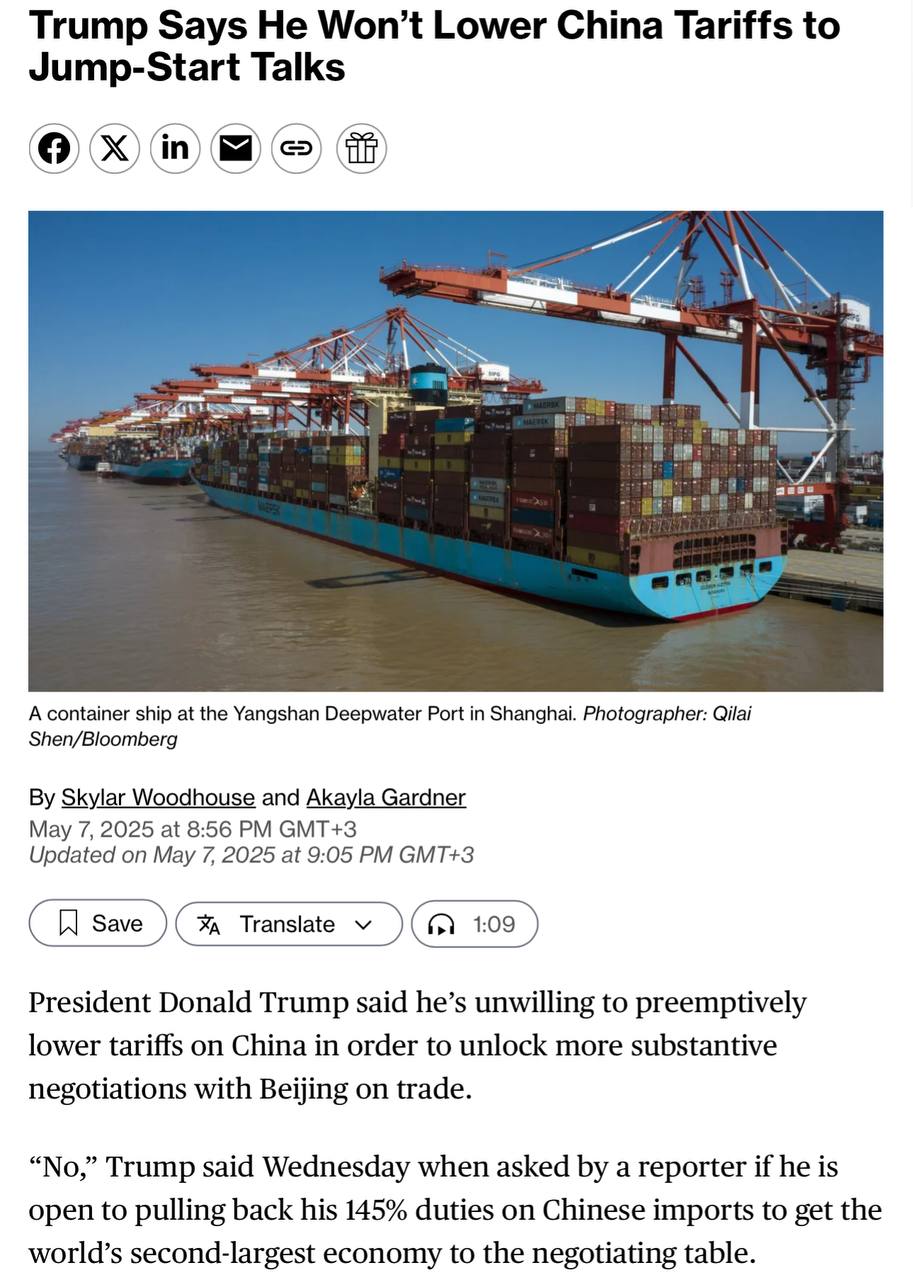913x1280 pixels.
Task: Open author Skylar Woodhouse's page
Action: tap(158, 797)
